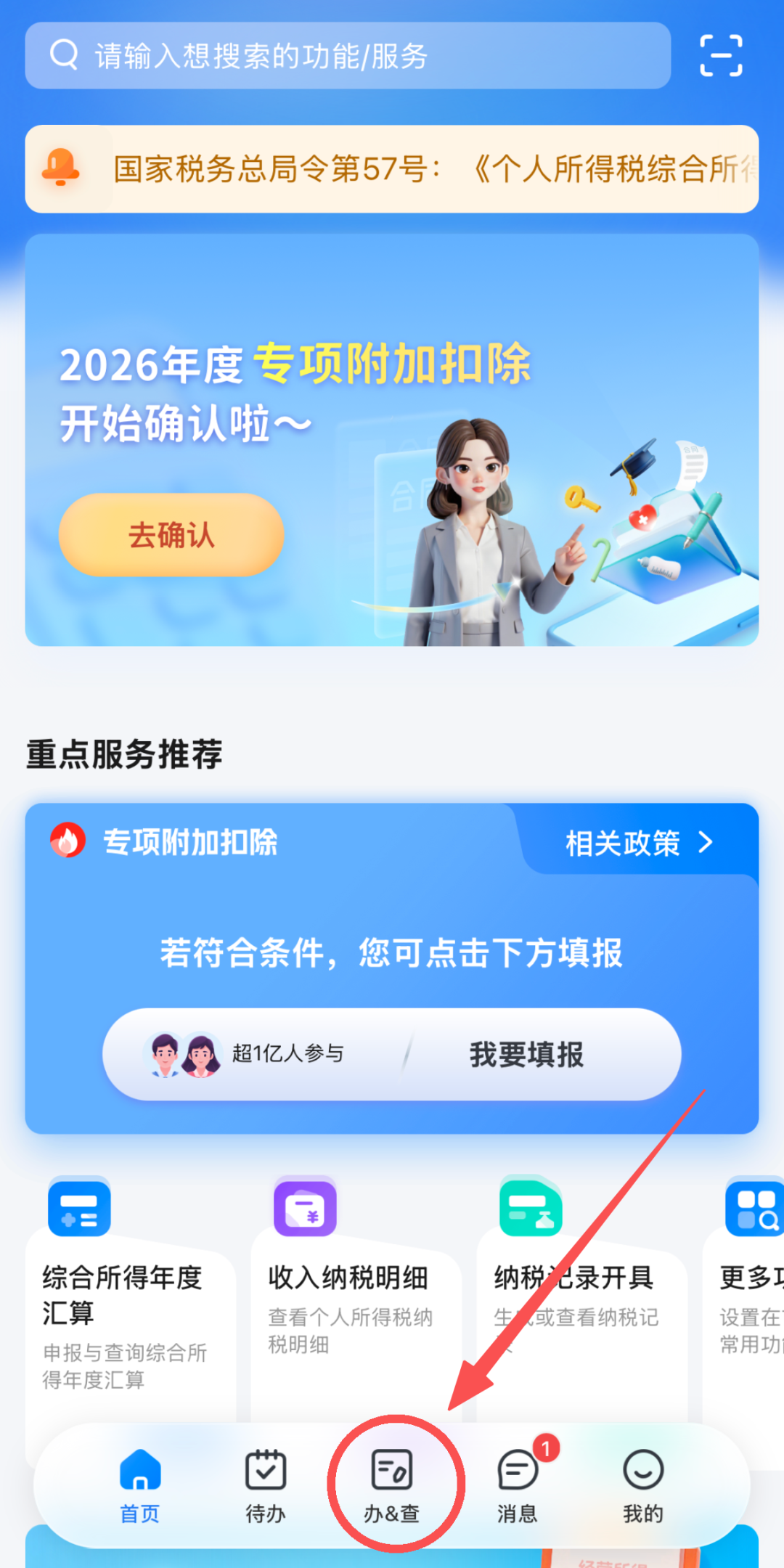Tap the function/service search box
The height and width of the screenshot is (1568, 784).
(x=347, y=56)
